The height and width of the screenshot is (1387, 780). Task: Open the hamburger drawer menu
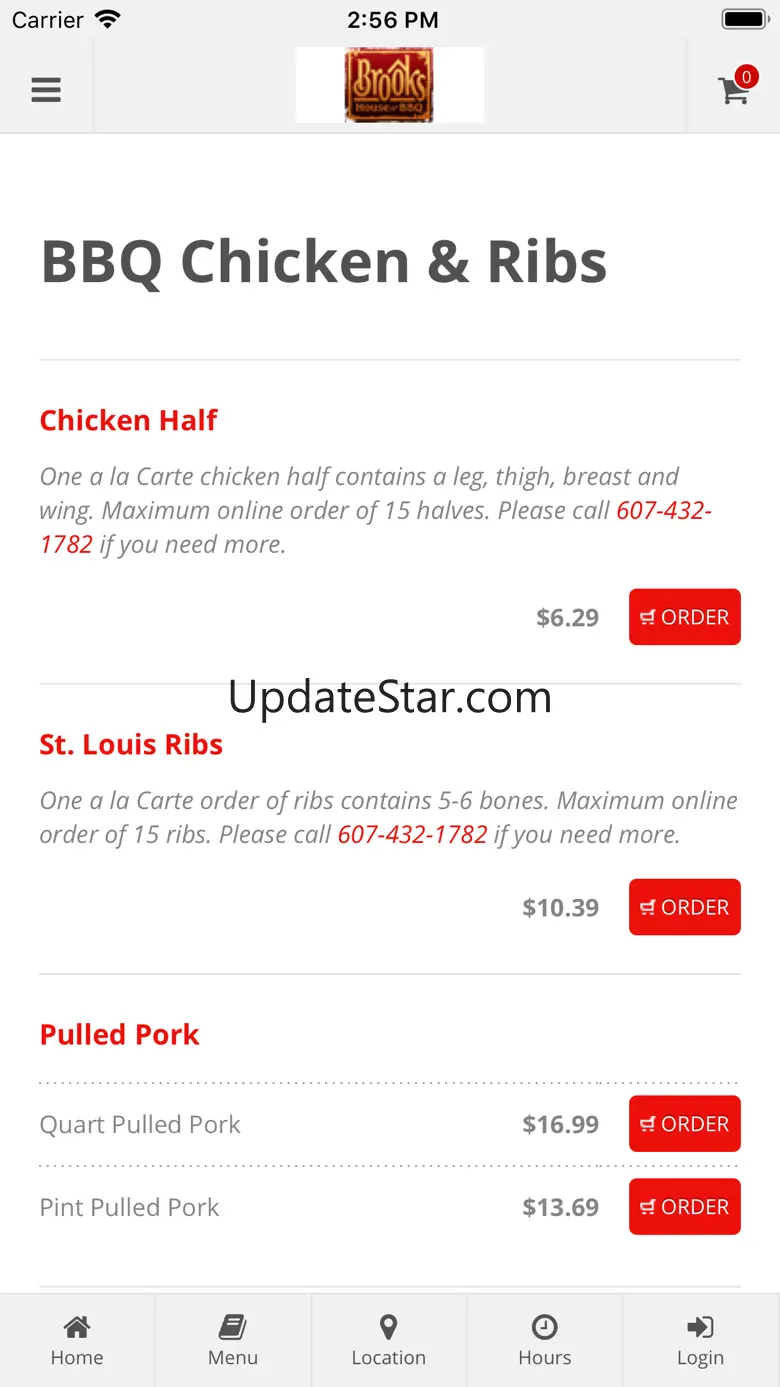(x=46, y=90)
